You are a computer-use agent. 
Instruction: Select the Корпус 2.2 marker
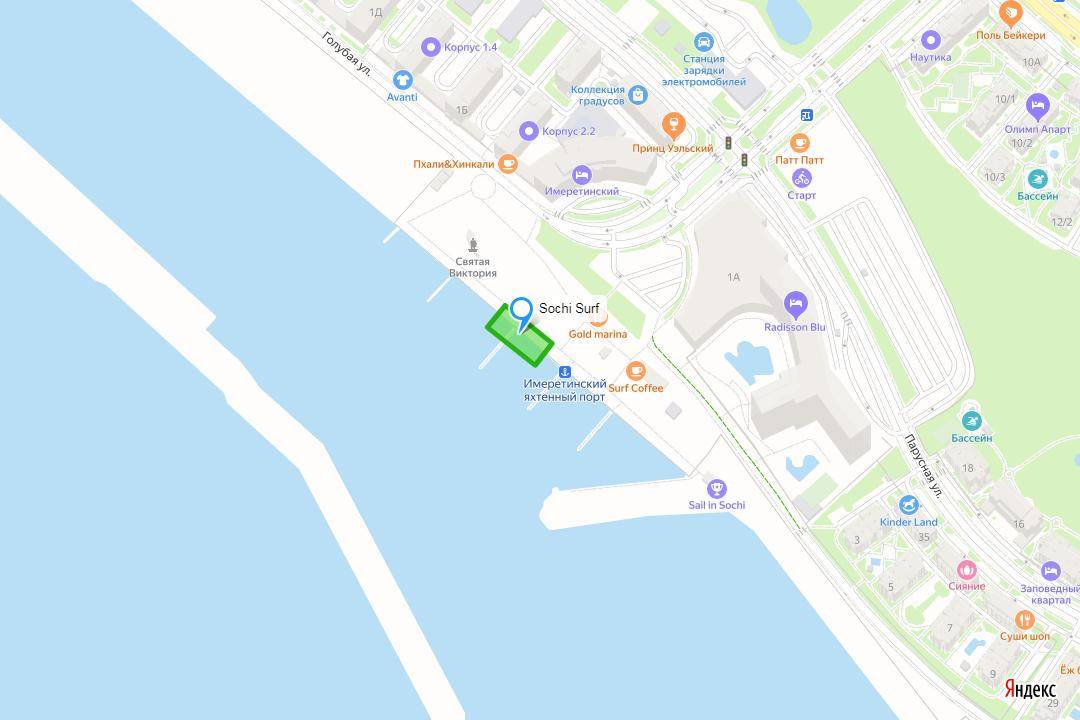click(x=530, y=131)
